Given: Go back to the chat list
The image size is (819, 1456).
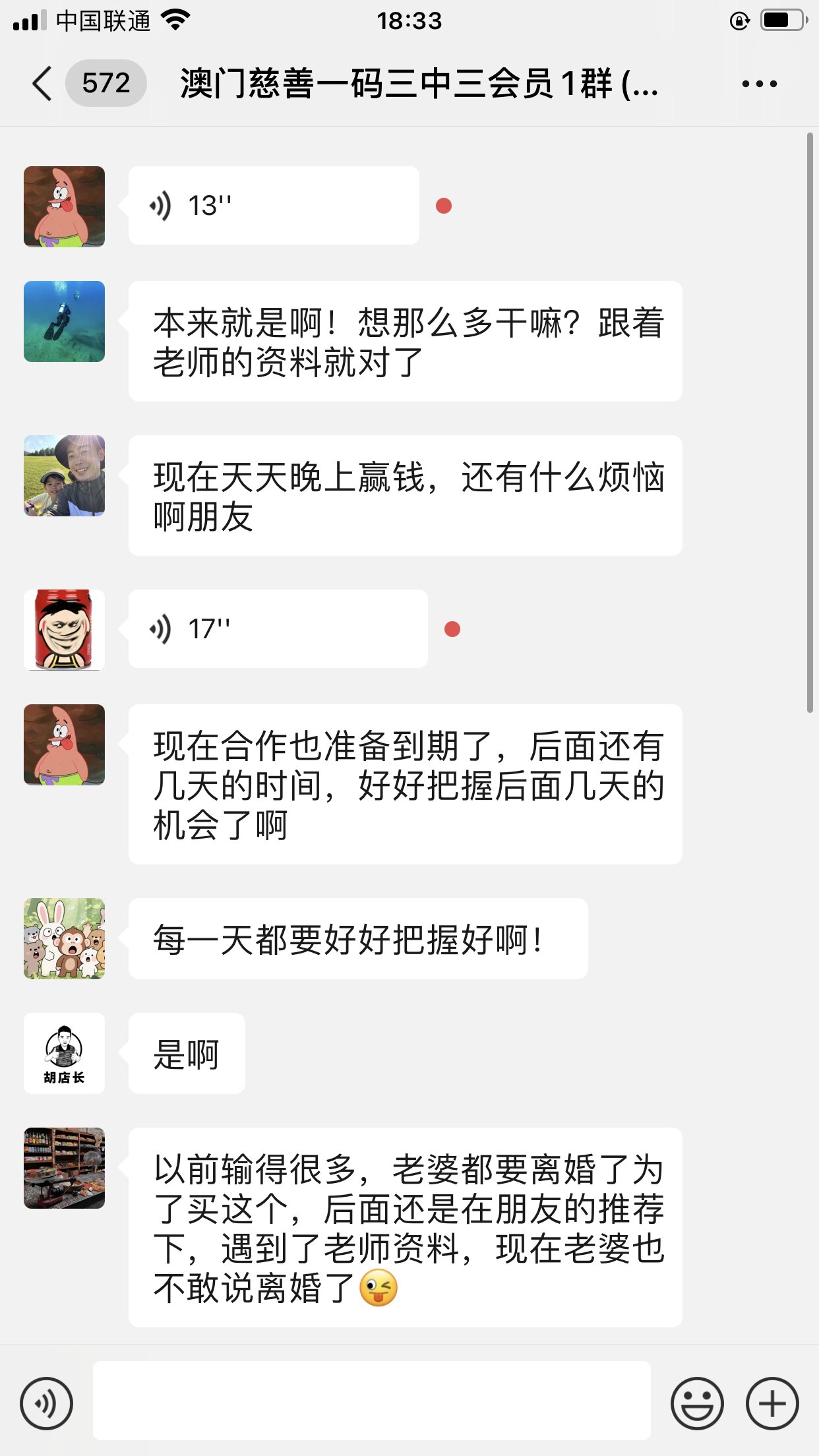Looking at the screenshot, I should (42, 84).
